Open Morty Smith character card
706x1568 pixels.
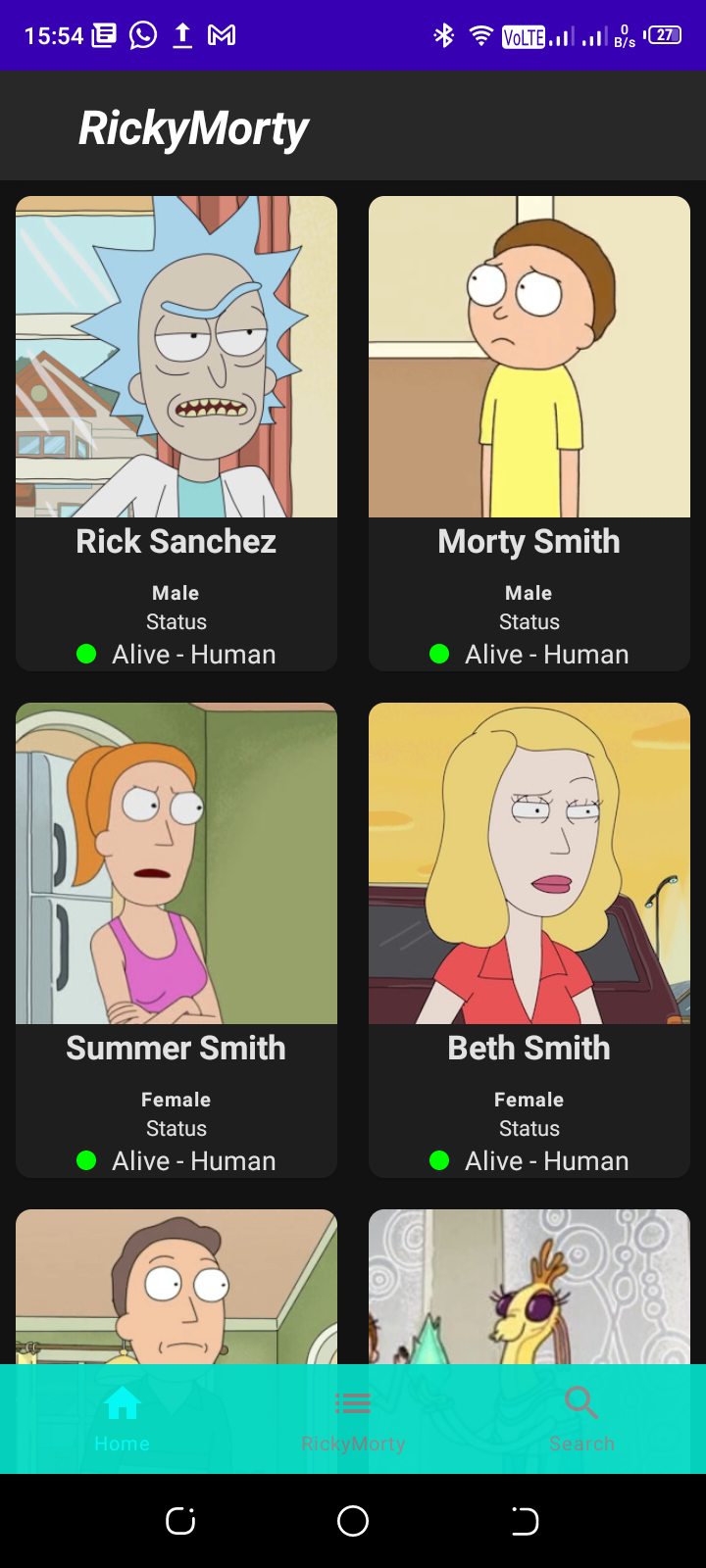[529, 433]
